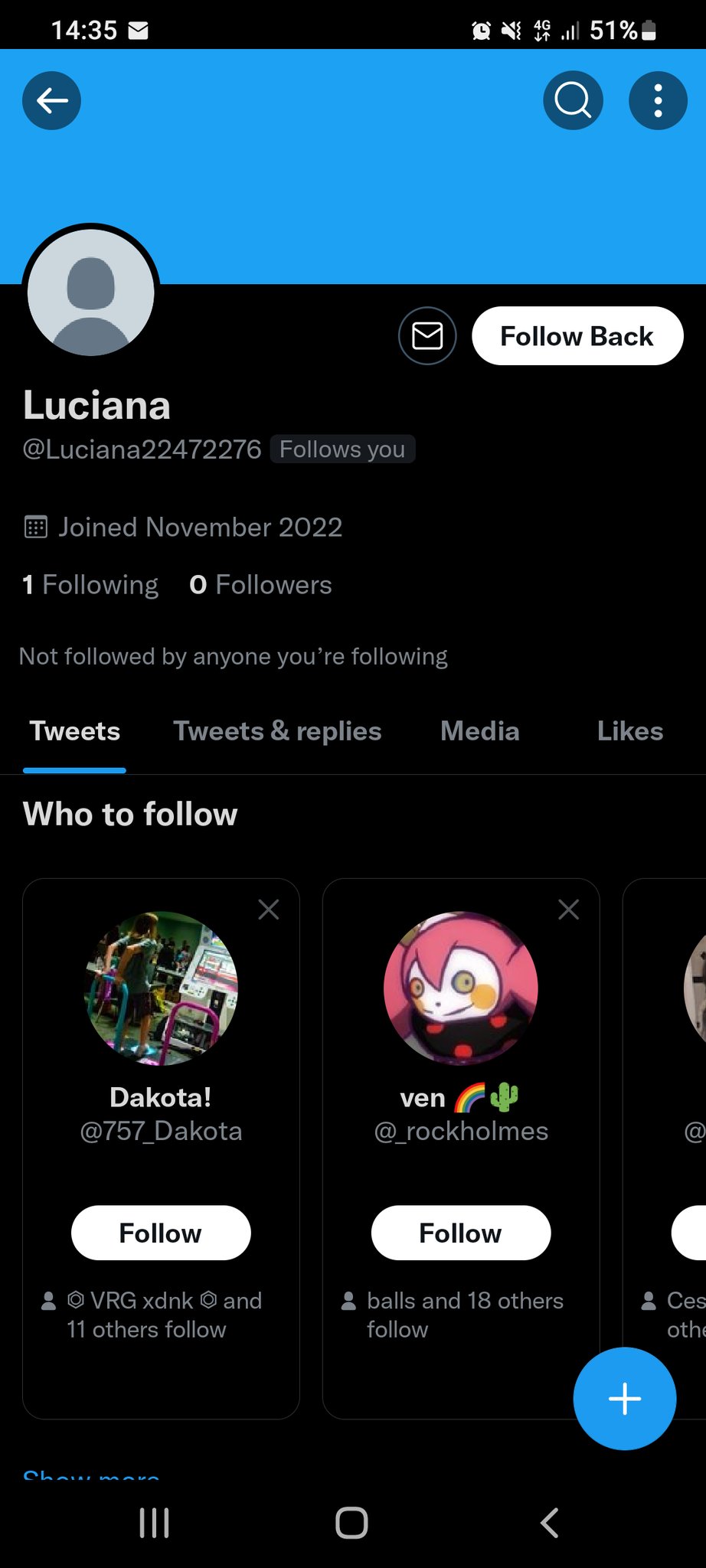Open the three-dot overflow menu

[x=658, y=100]
